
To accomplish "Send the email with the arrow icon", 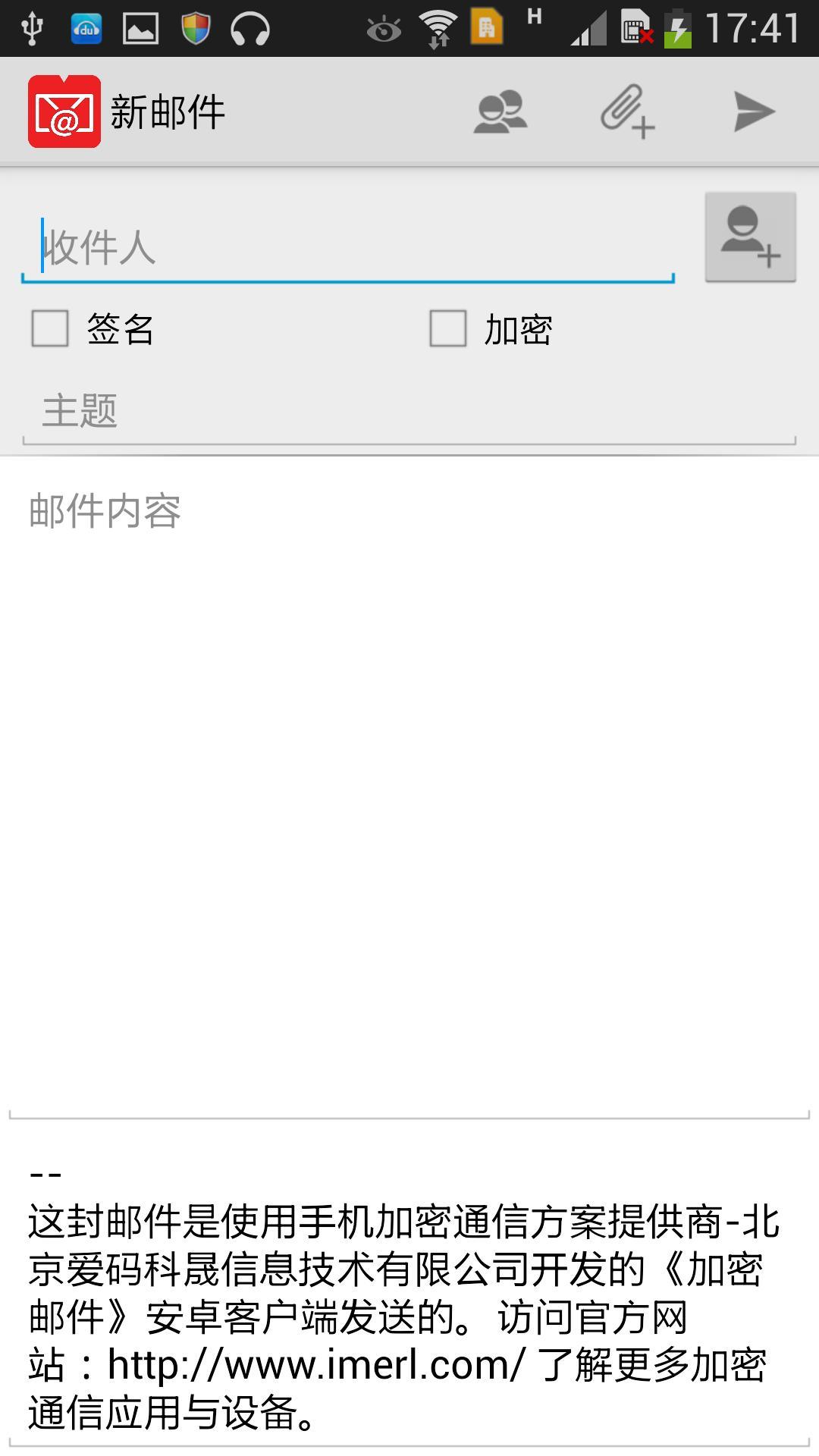I will point(754,112).
